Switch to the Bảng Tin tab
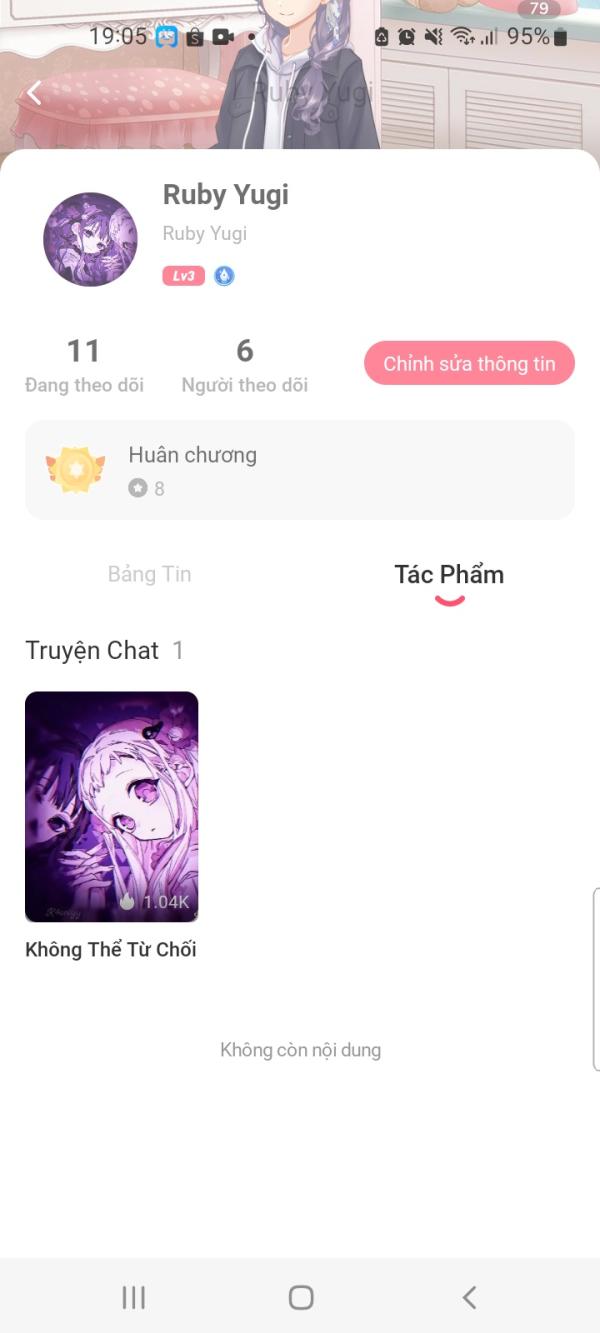 (x=149, y=574)
